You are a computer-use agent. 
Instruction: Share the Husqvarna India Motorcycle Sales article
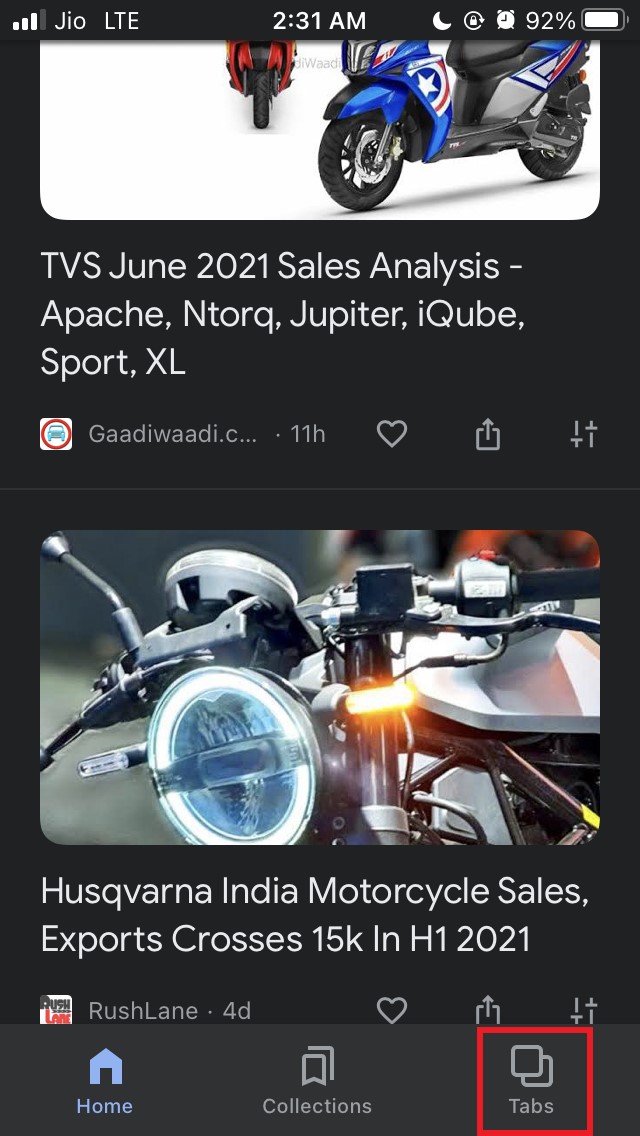487,1008
